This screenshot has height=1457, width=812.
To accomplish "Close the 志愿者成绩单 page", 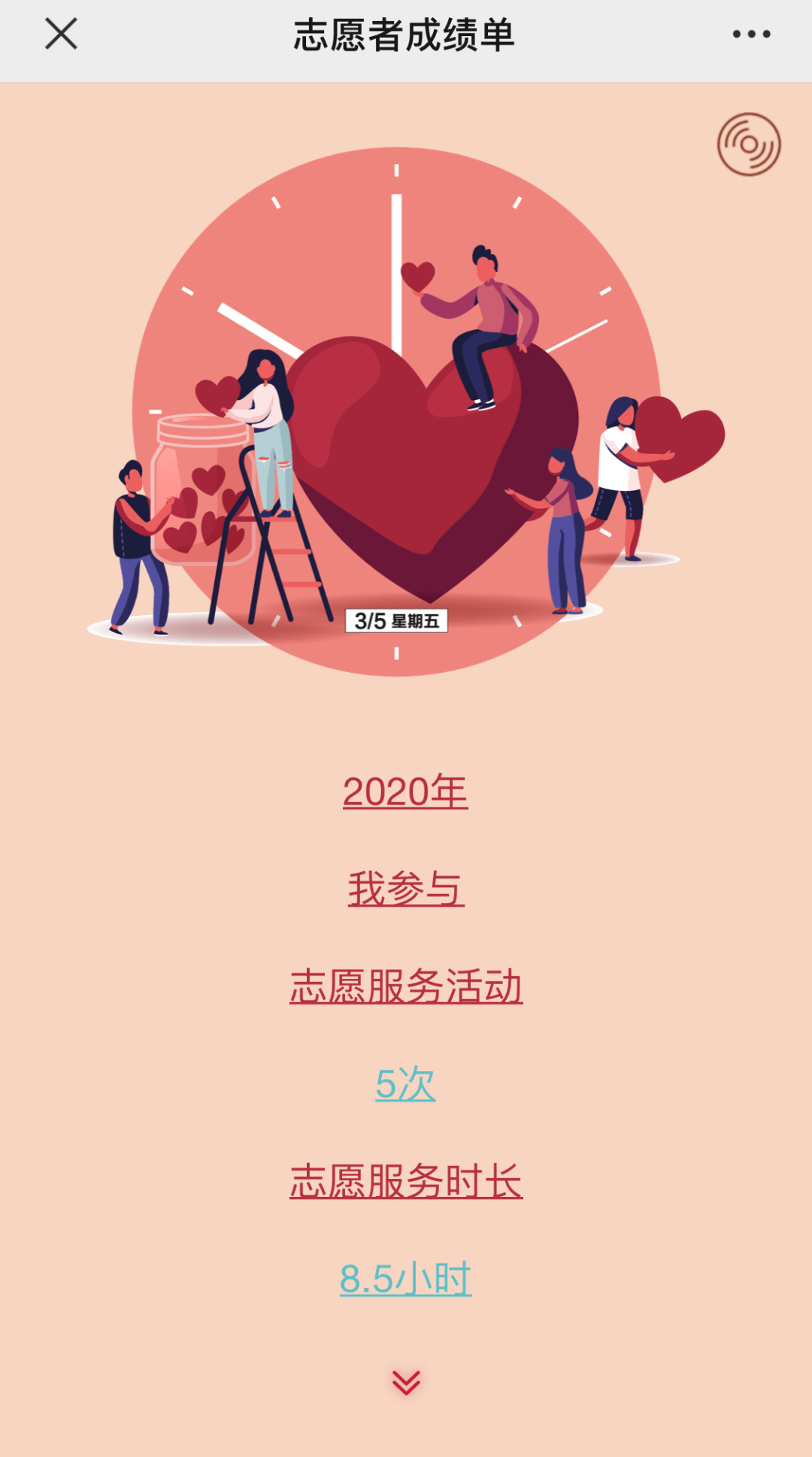I will point(61,35).
